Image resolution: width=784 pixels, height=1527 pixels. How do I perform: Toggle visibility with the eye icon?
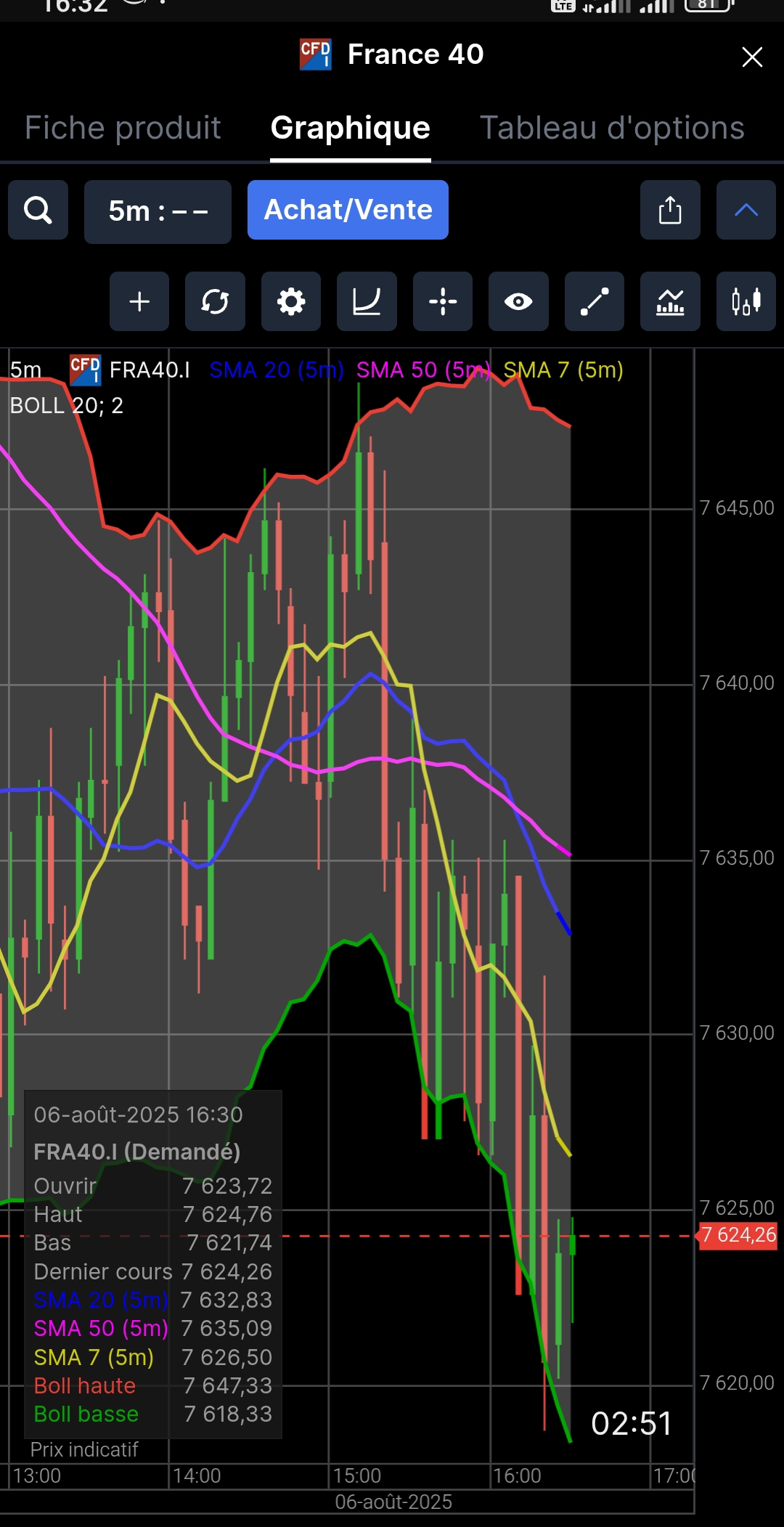[x=518, y=301]
